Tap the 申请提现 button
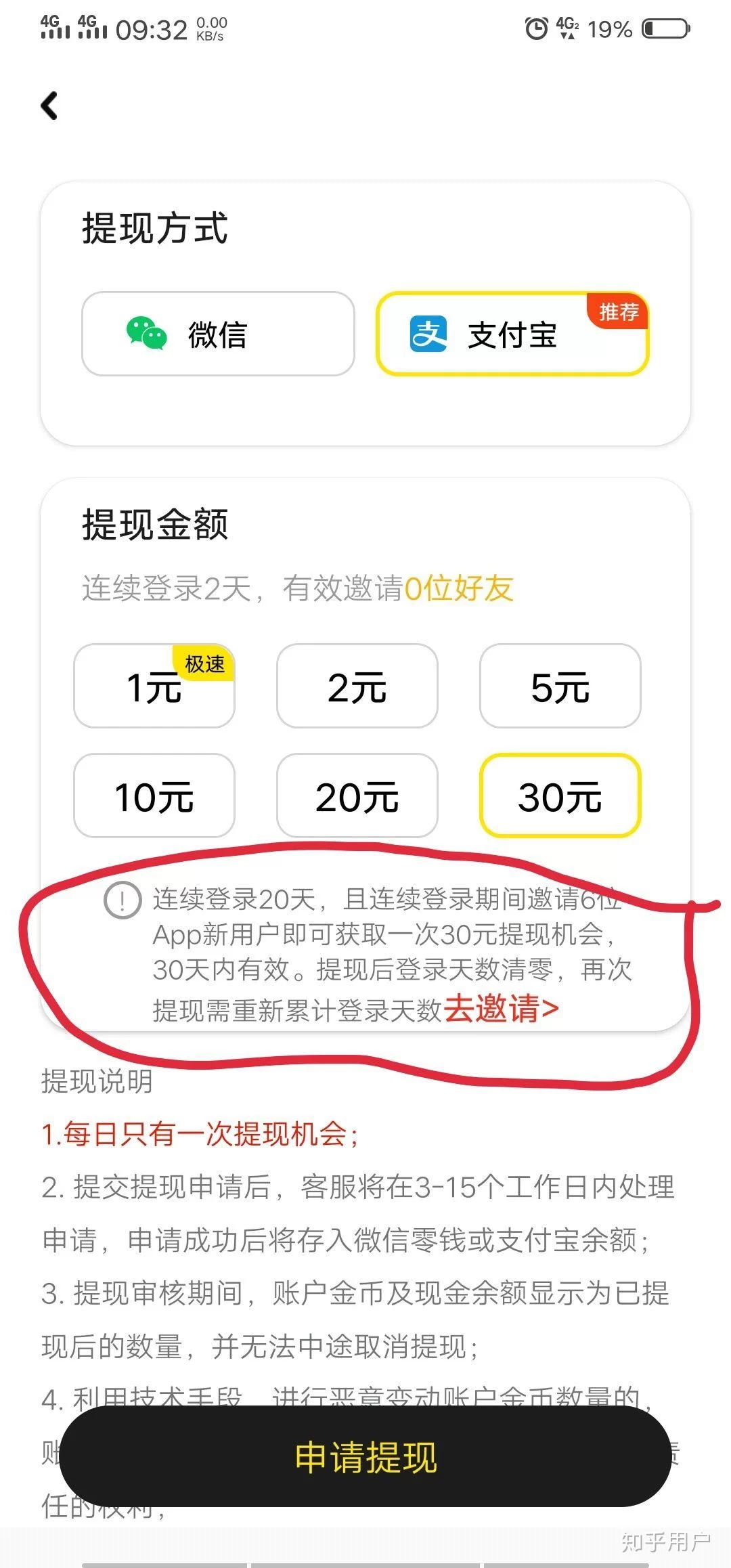The width and height of the screenshot is (731, 1568). click(365, 1457)
